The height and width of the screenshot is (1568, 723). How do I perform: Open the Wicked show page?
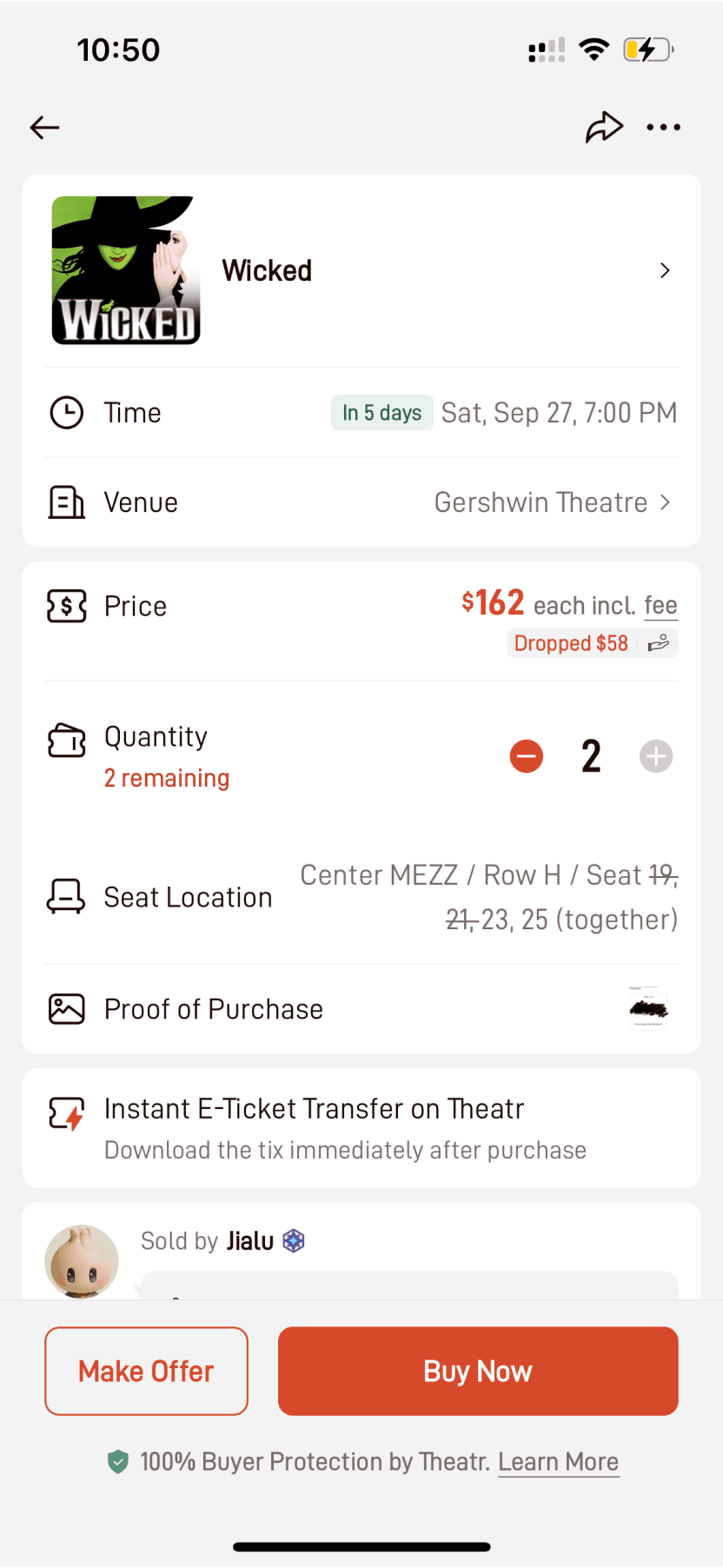(361, 270)
